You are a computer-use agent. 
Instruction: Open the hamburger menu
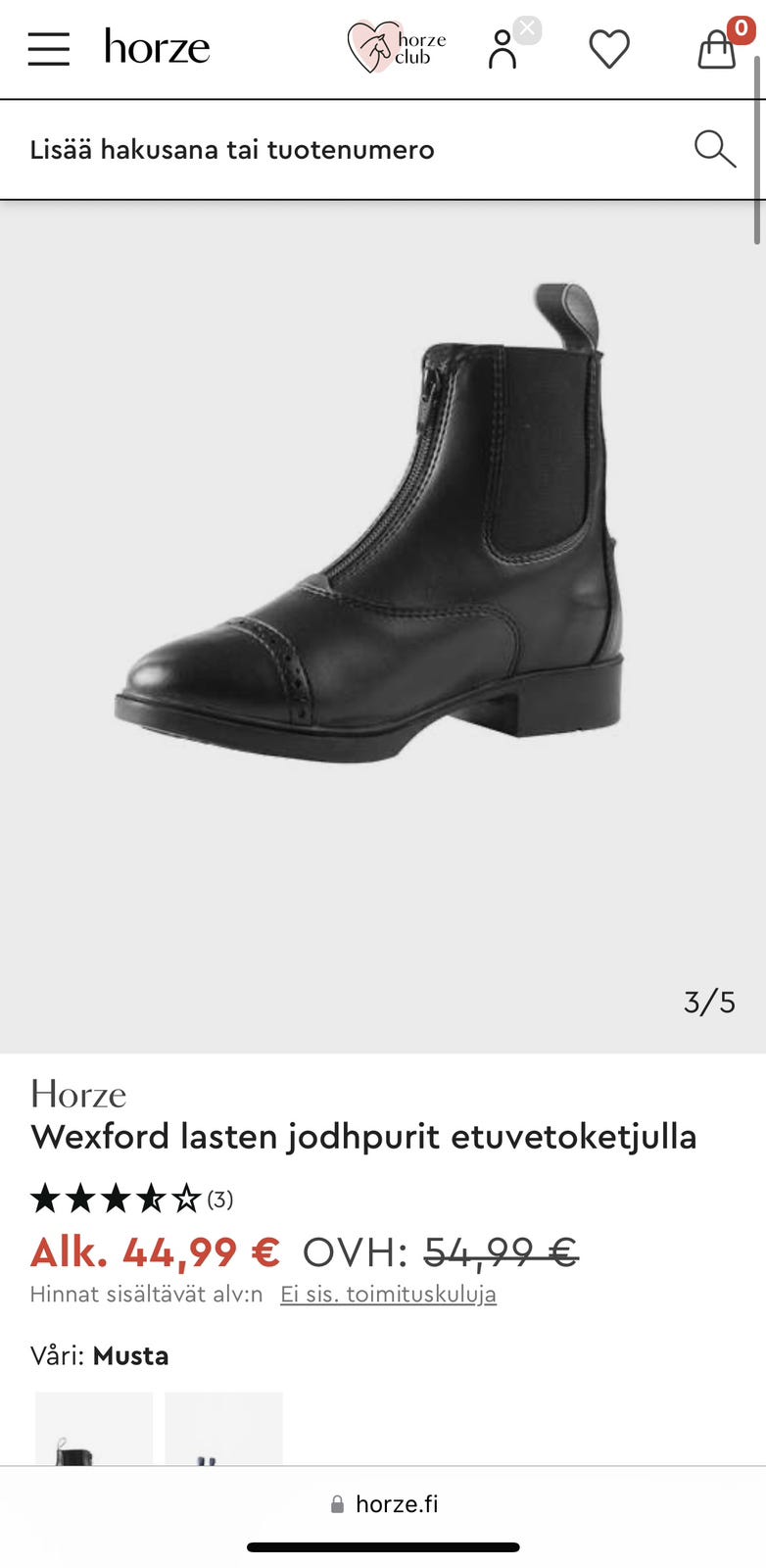48,48
